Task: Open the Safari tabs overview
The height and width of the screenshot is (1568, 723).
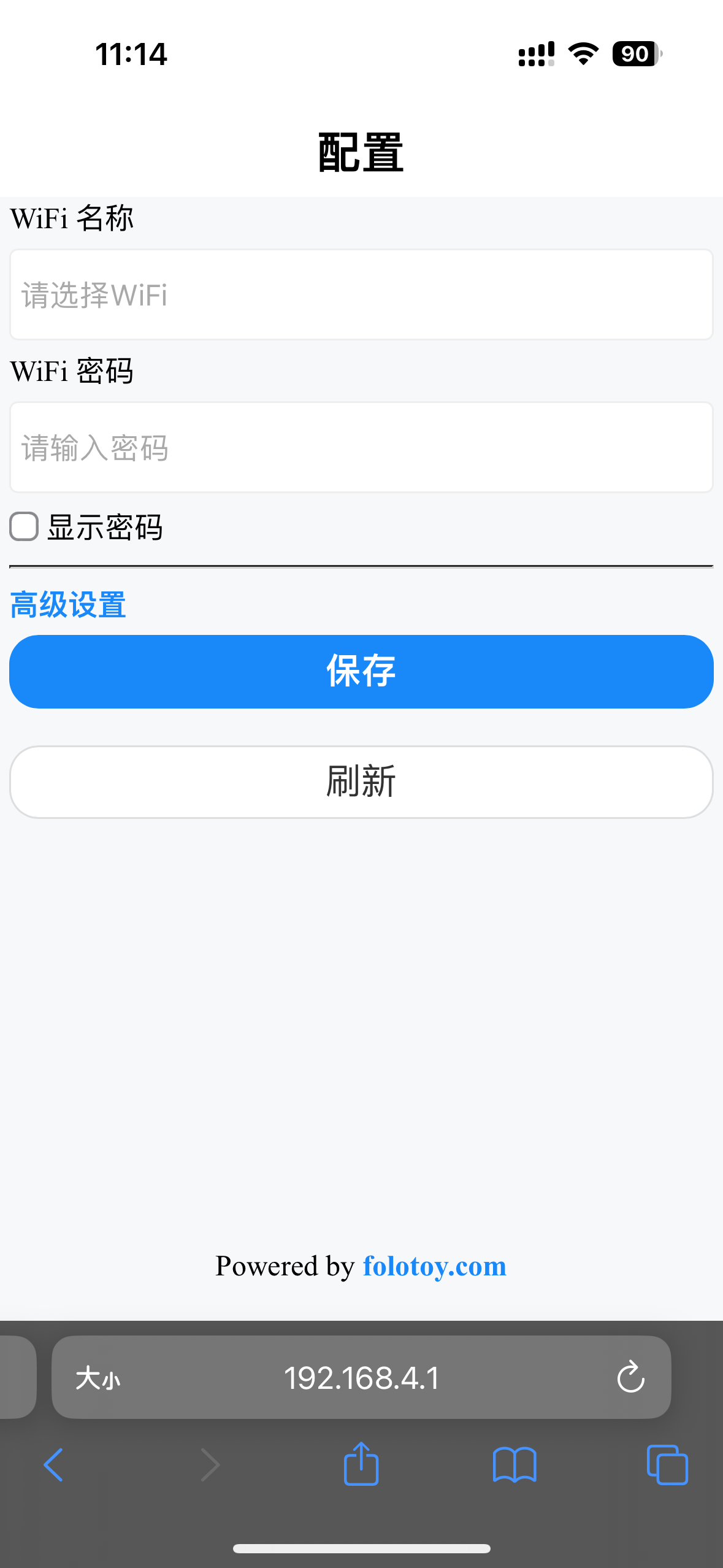Action: click(667, 1466)
